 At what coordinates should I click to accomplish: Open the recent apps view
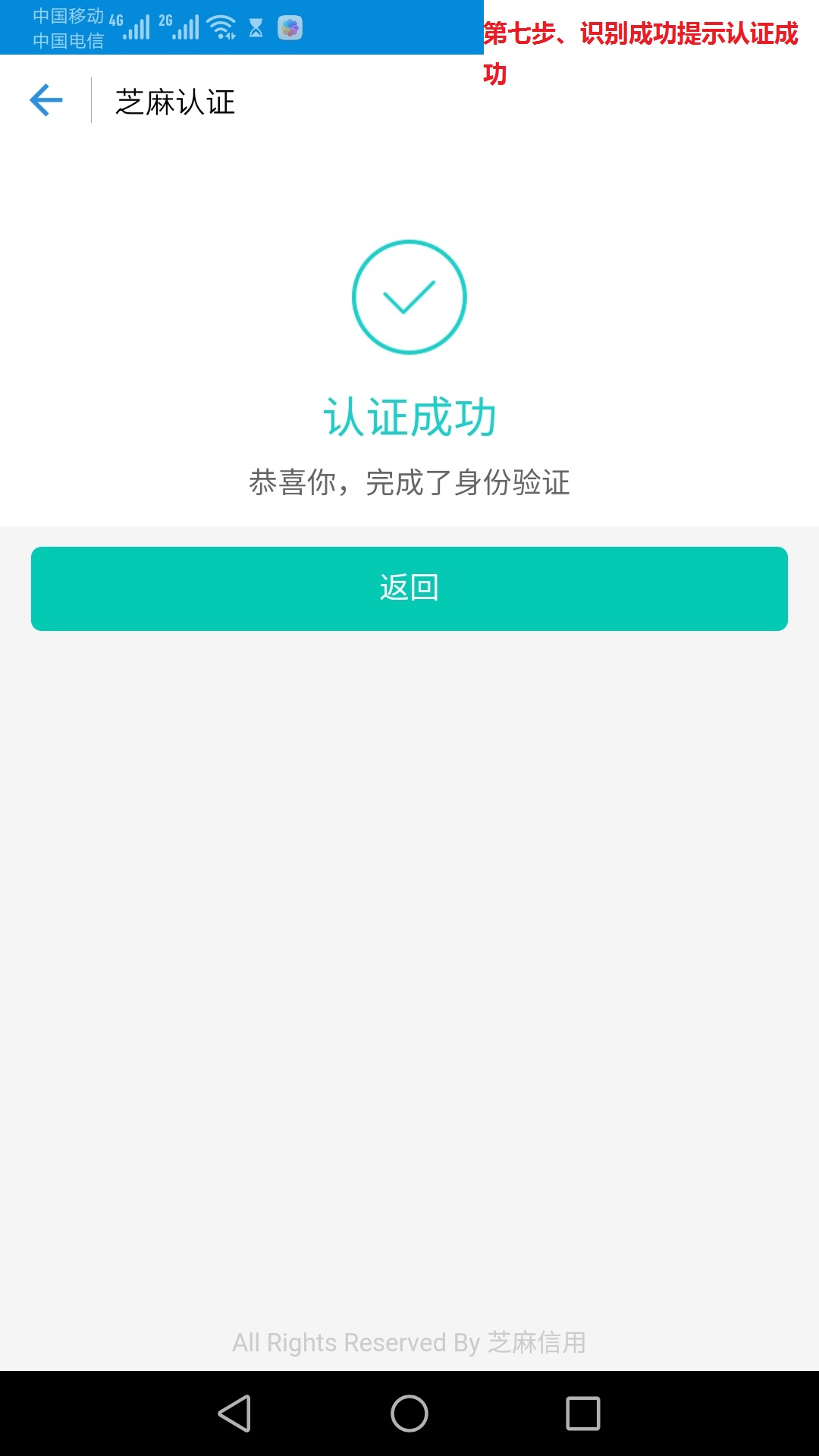coord(583,1414)
